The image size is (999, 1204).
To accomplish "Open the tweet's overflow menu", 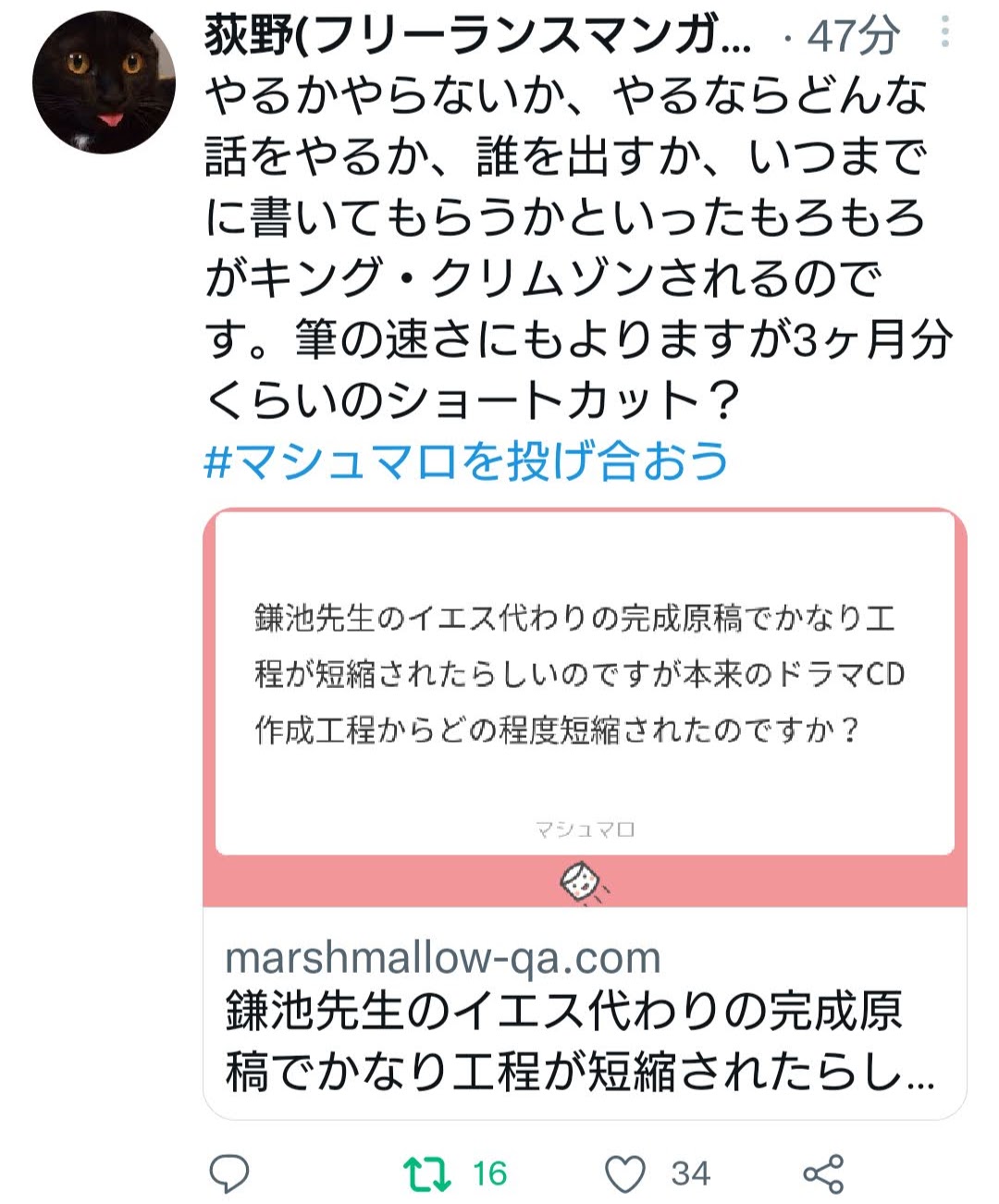I will [944, 32].
